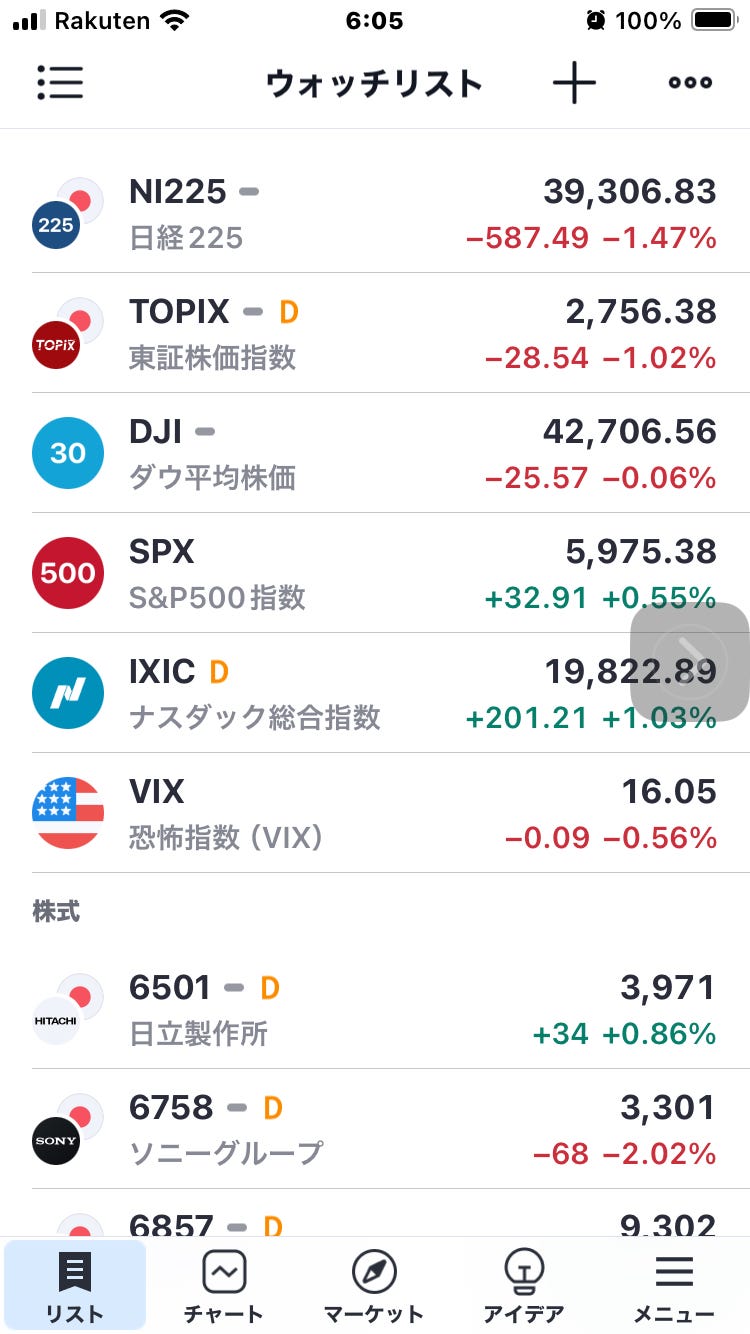This screenshot has height=1334, width=750.
Task: Add a new symbol with plus icon
Action: point(574,83)
